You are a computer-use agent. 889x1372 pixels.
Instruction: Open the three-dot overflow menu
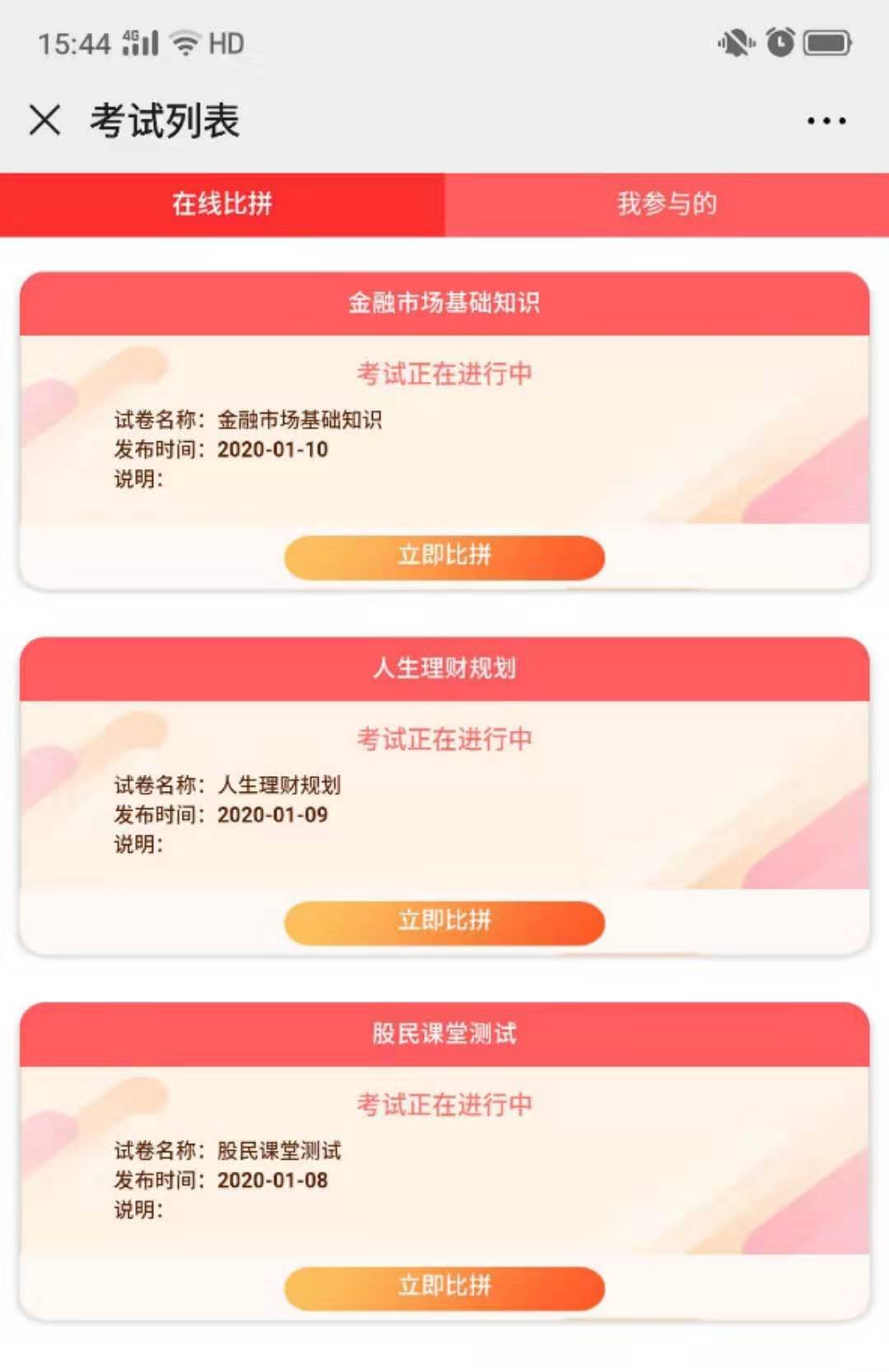tap(826, 121)
